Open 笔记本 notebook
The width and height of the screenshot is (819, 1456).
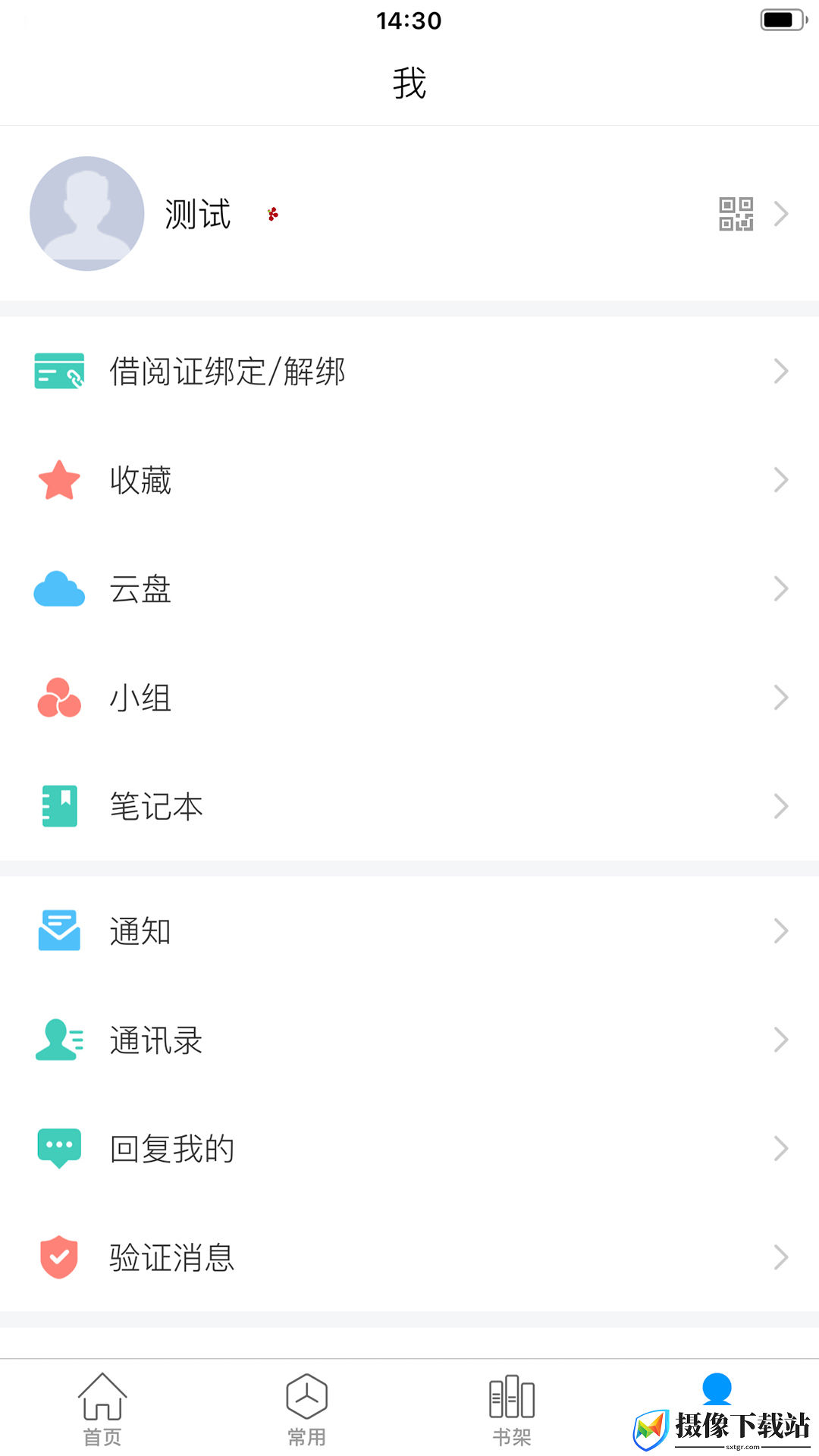(409, 806)
